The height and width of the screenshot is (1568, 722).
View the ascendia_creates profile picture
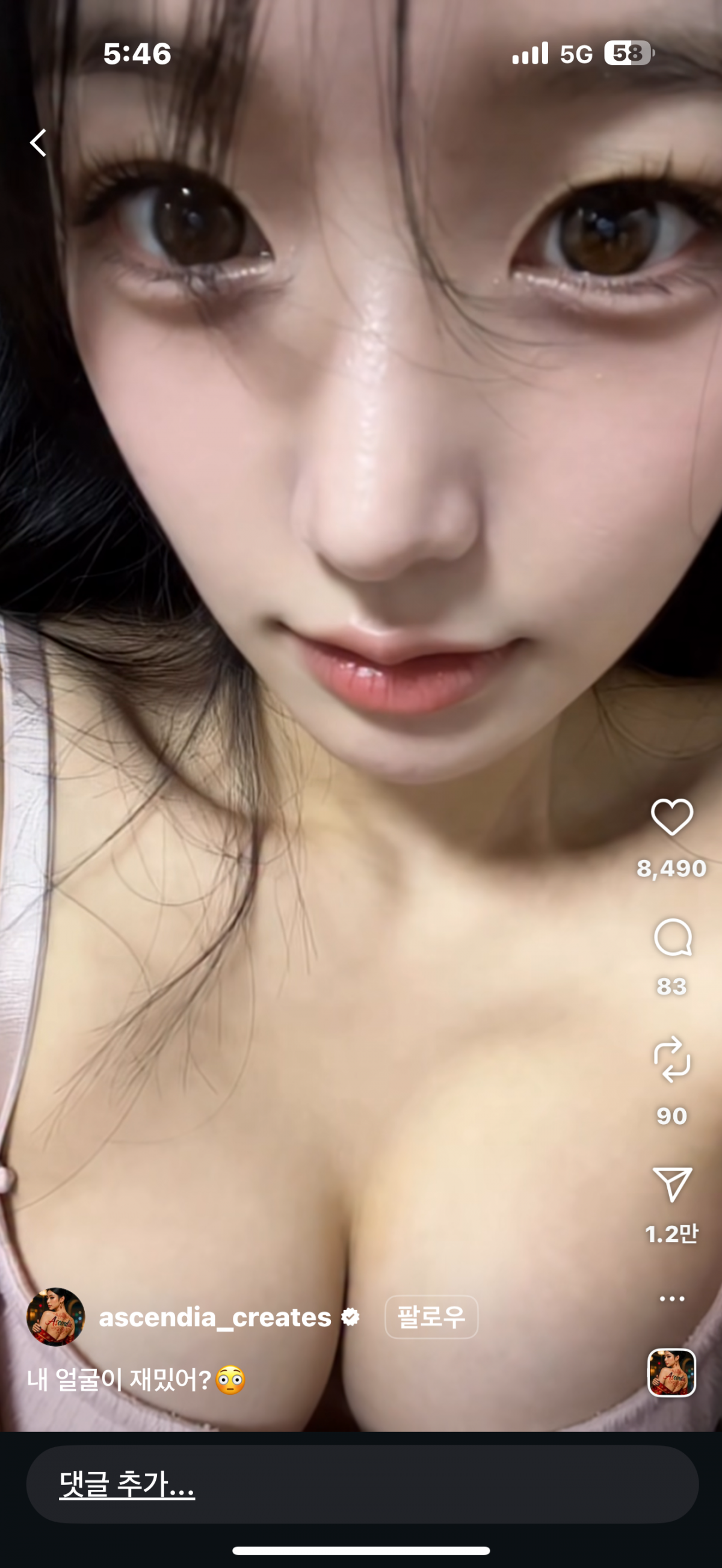coord(55,1317)
